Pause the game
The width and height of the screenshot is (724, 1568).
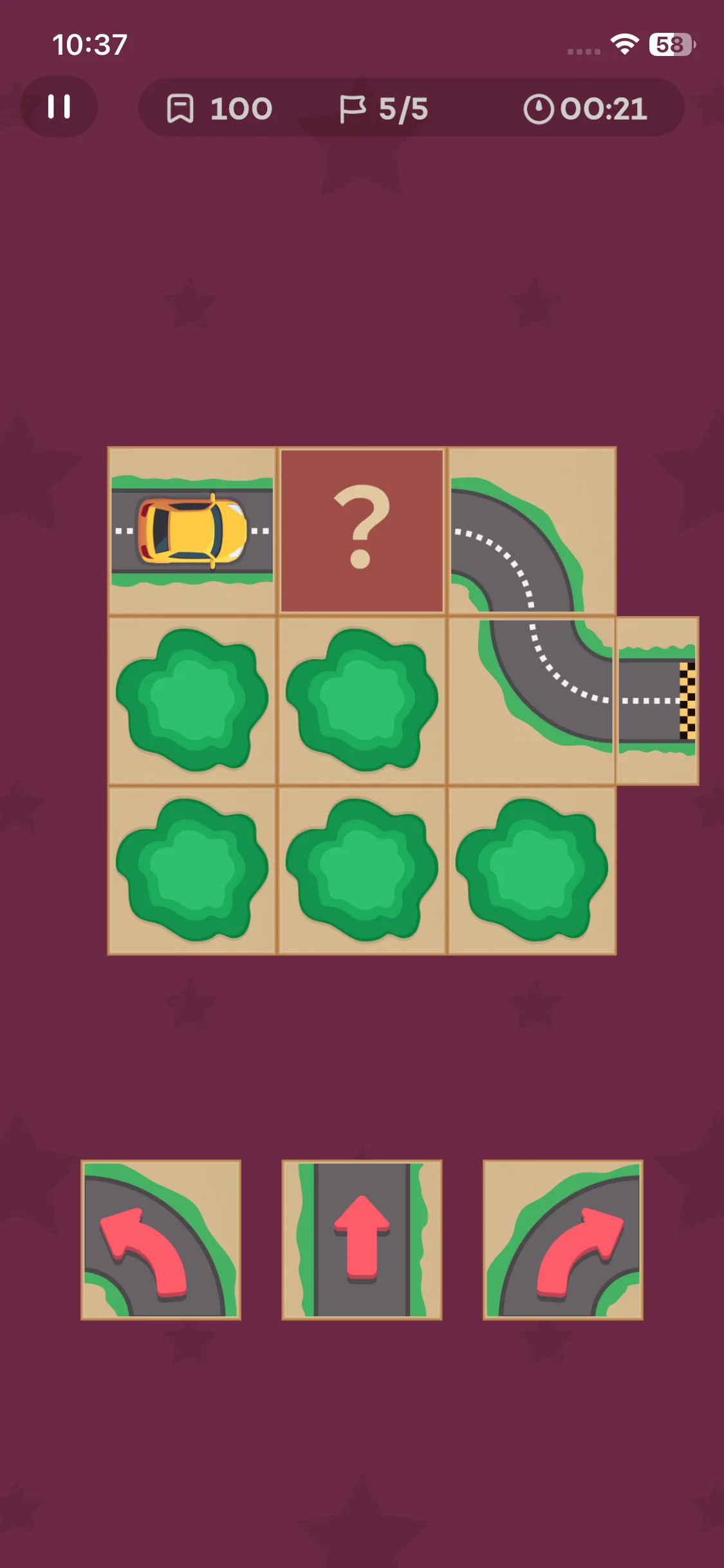click(x=59, y=107)
